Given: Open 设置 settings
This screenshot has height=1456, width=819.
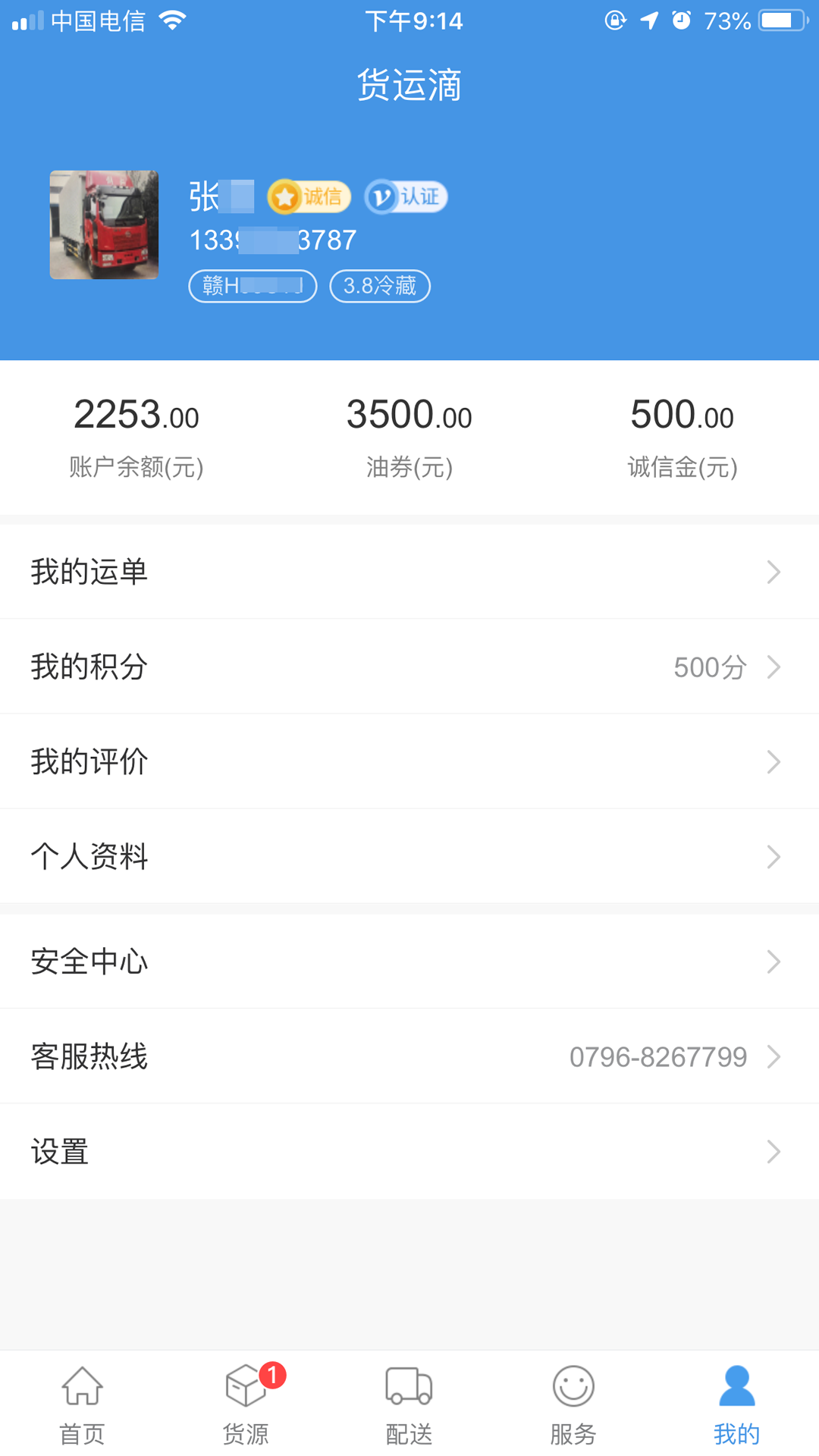Looking at the screenshot, I should [409, 1151].
